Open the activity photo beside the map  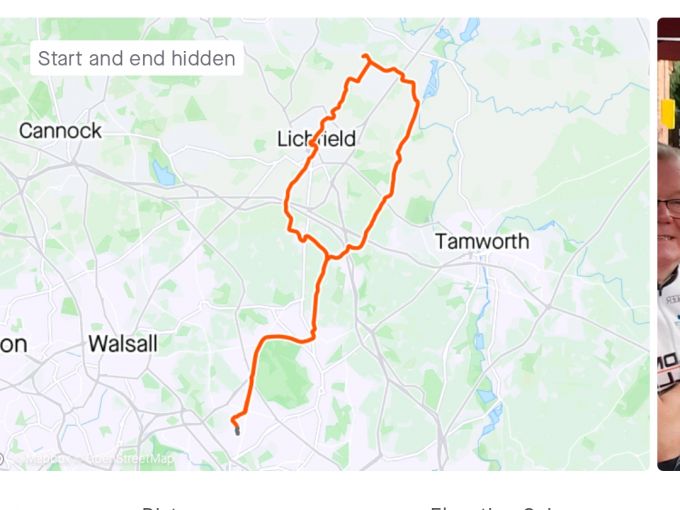click(x=668, y=245)
